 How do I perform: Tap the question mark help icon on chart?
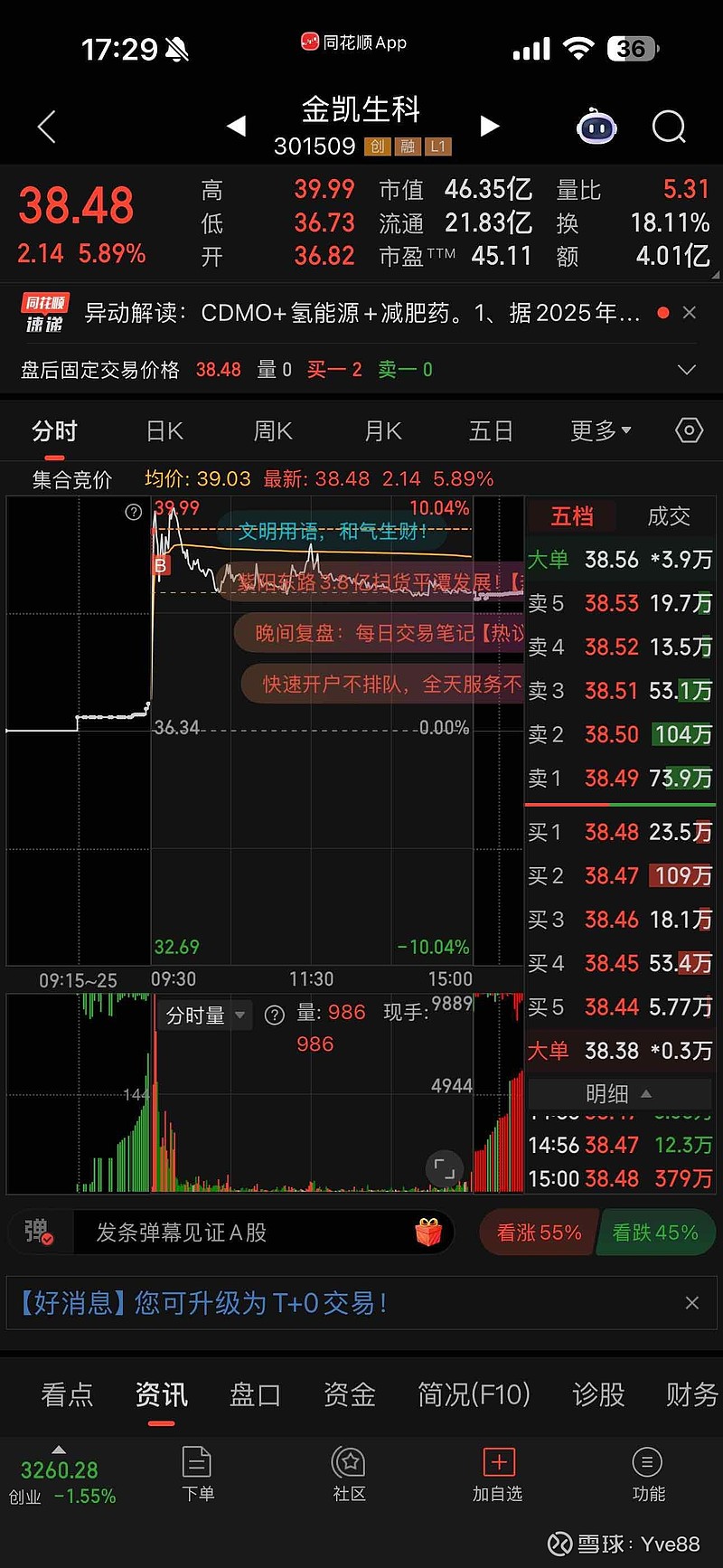(x=133, y=513)
